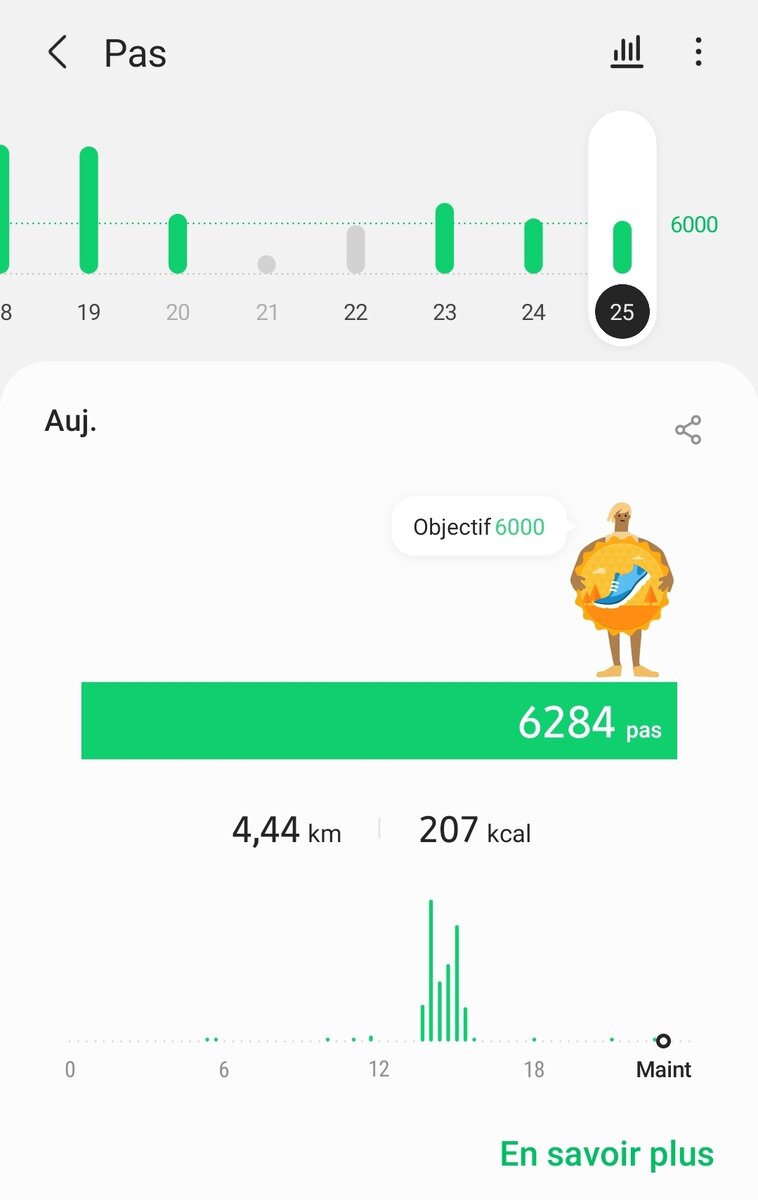
Task: Open the En savoir plus link
Action: point(606,1153)
